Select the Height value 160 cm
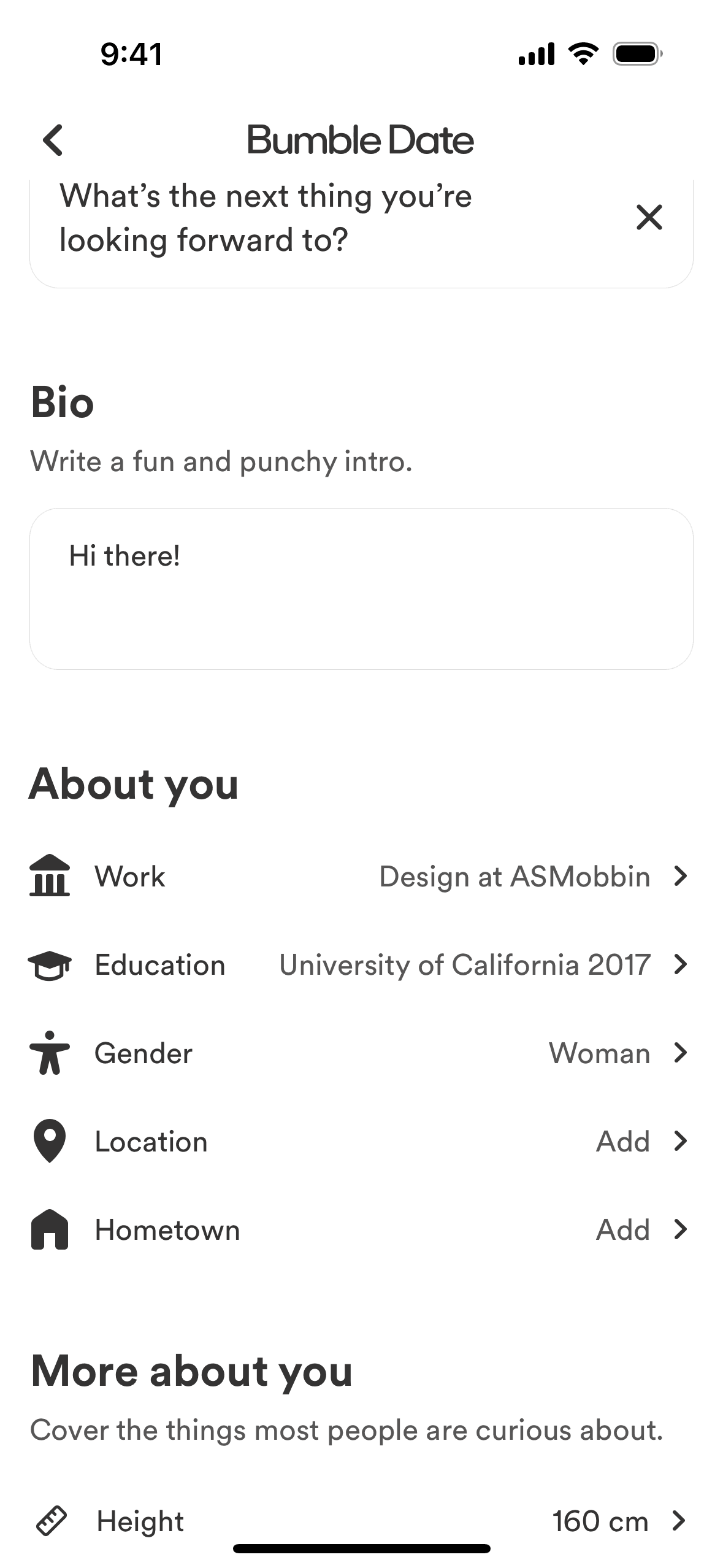 click(x=600, y=1521)
